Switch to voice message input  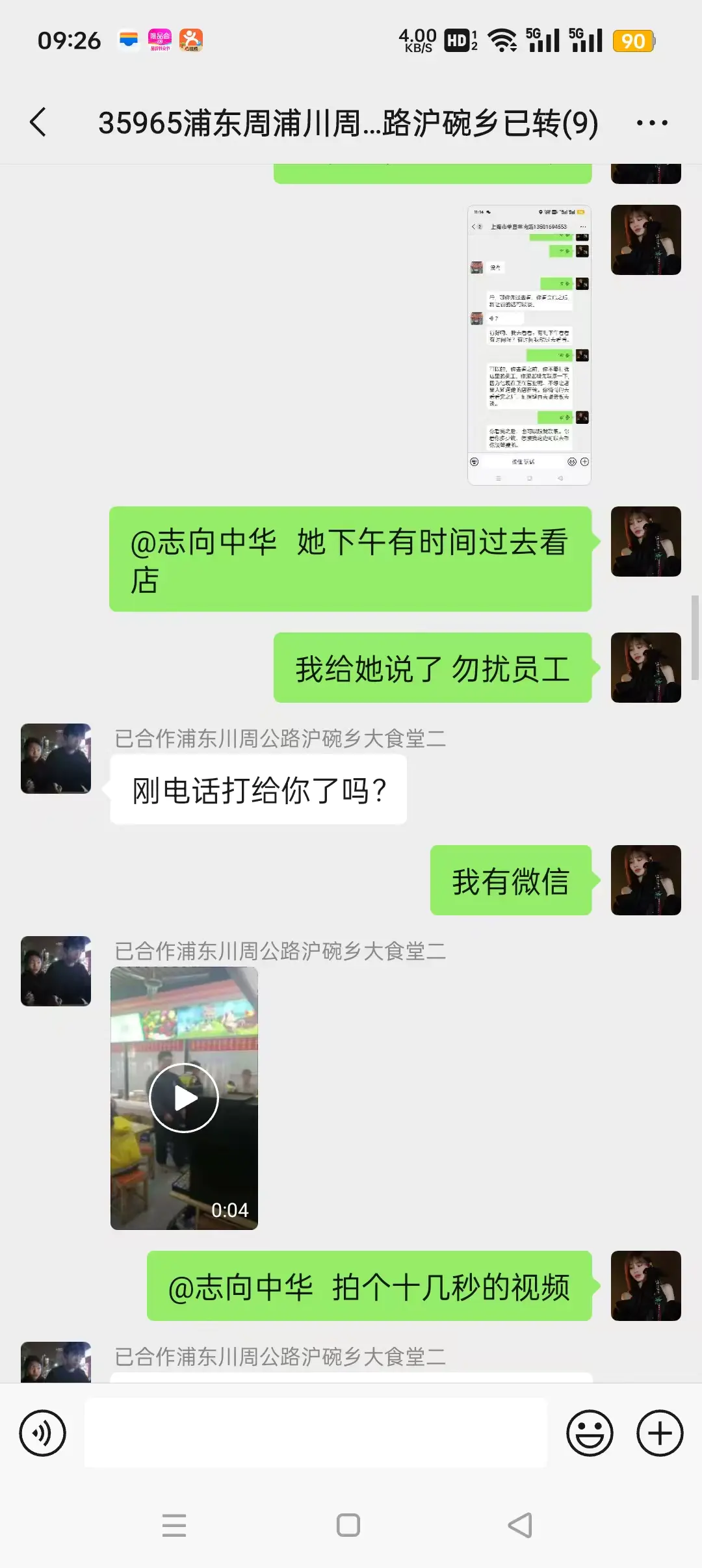pos(43,1433)
